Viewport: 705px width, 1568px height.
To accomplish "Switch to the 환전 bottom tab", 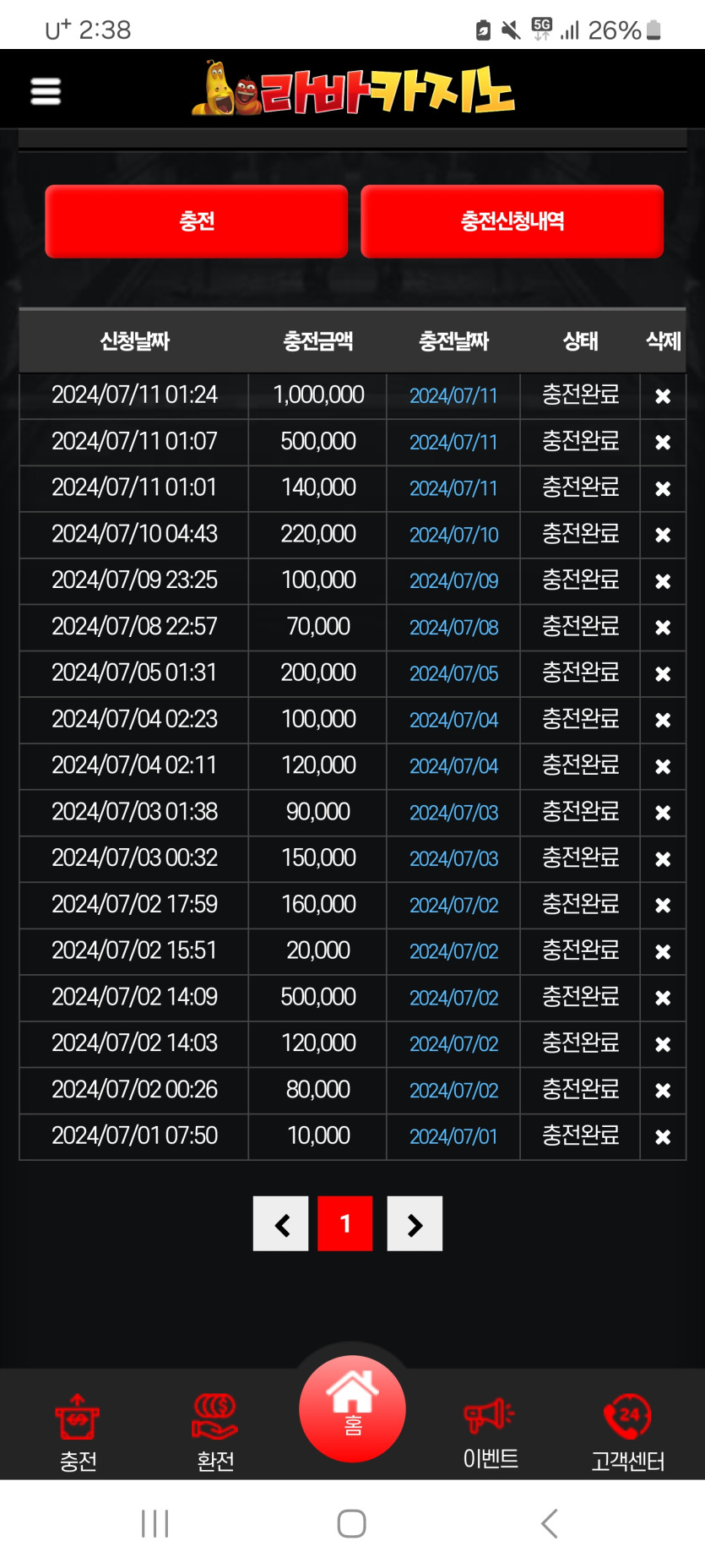I will tap(215, 1432).
